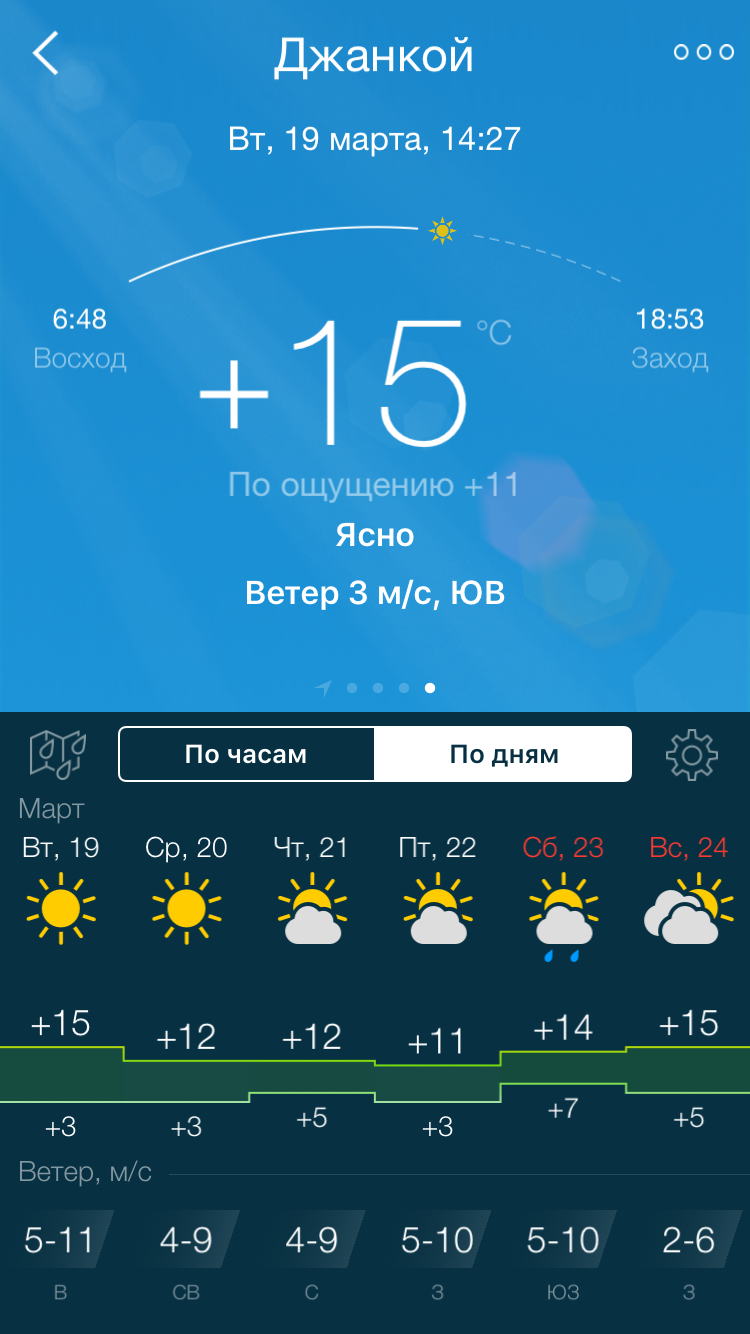
Task: Open the three-dot overflow menu
Action: pos(703,53)
